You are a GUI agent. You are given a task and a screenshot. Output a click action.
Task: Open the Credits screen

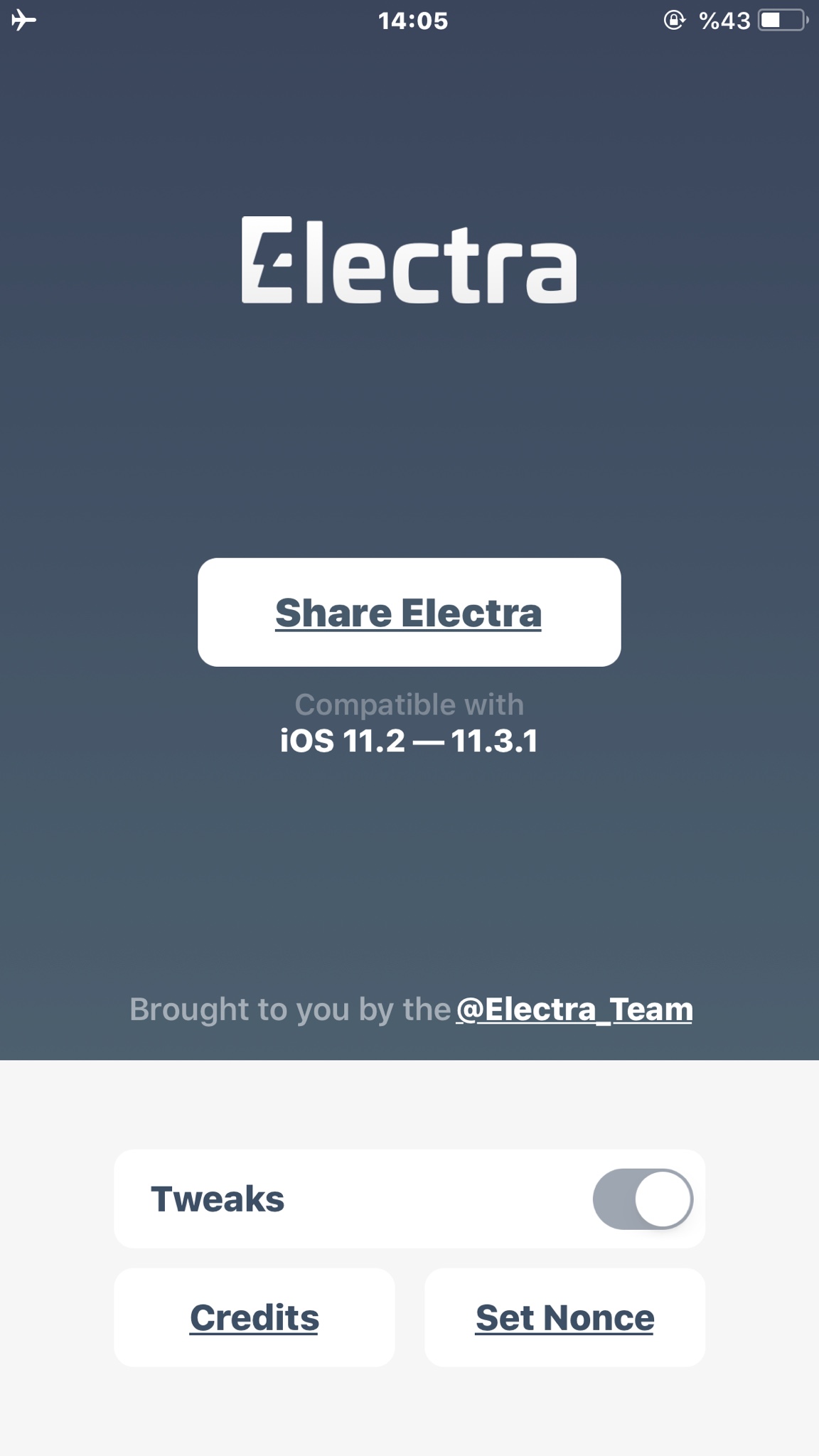pyautogui.click(x=255, y=1317)
